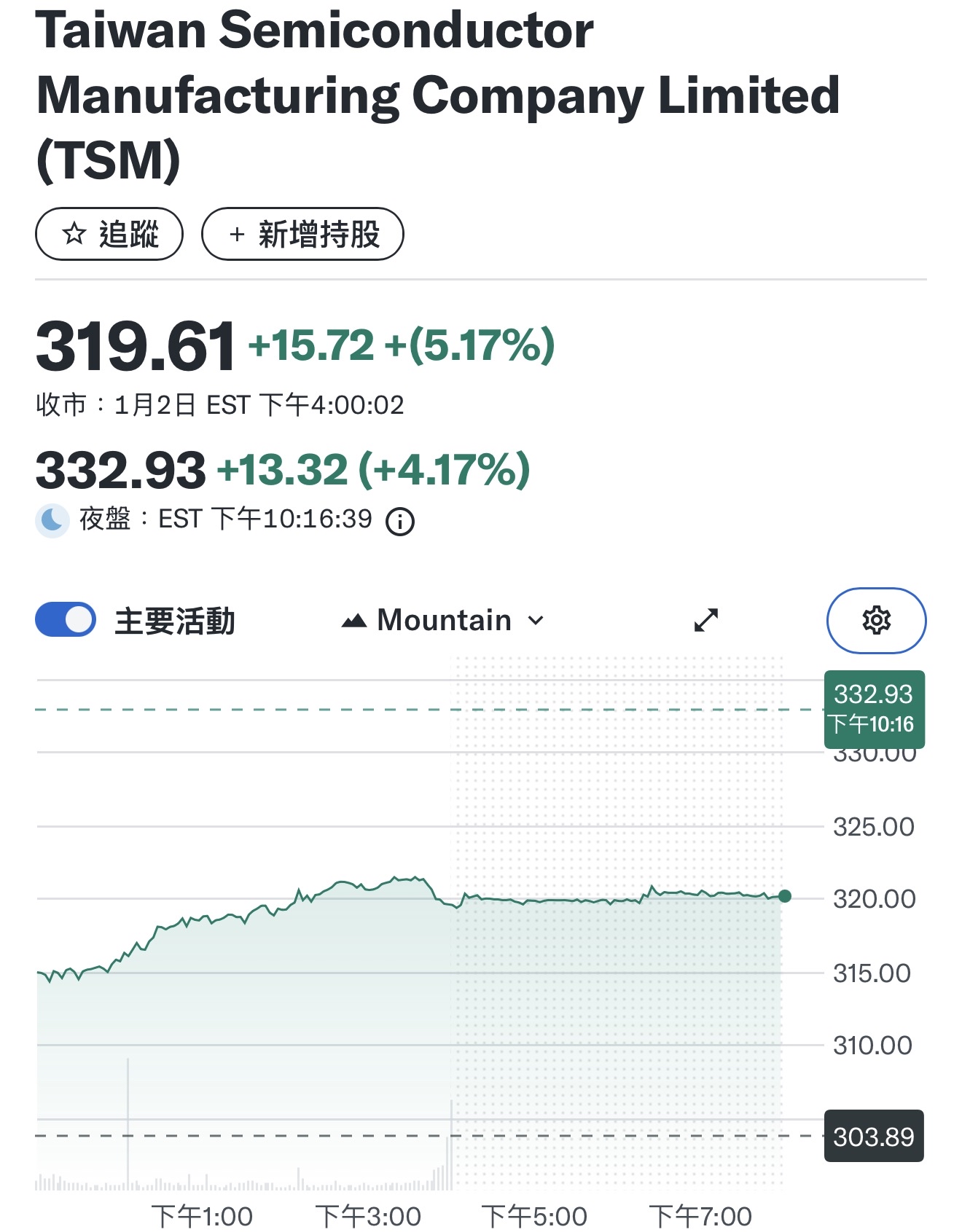The width and height of the screenshot is (962, 1232).
Task: Expand the chart to fullscreen
Action: pos(705,620)
